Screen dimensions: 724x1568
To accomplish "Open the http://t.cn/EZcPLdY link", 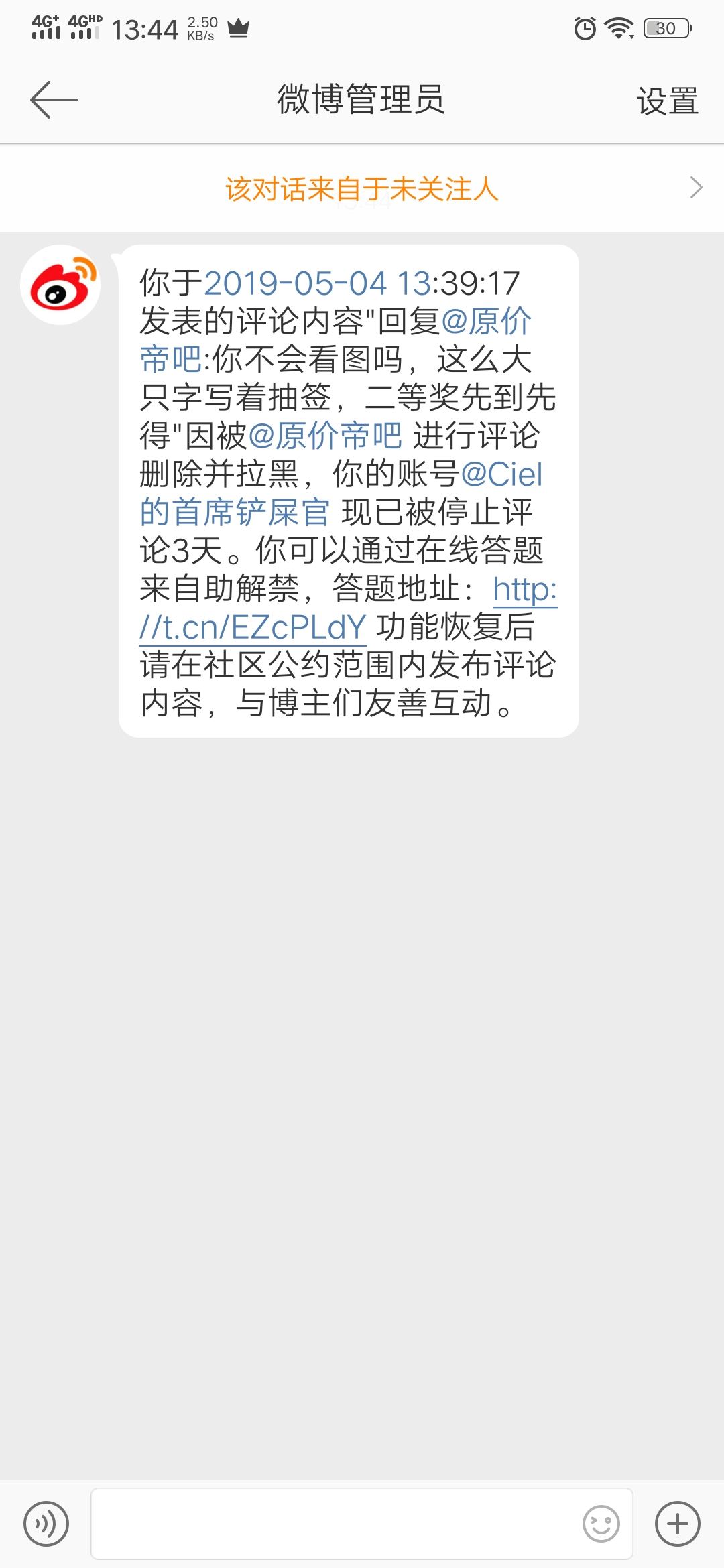I will [252, 628].
